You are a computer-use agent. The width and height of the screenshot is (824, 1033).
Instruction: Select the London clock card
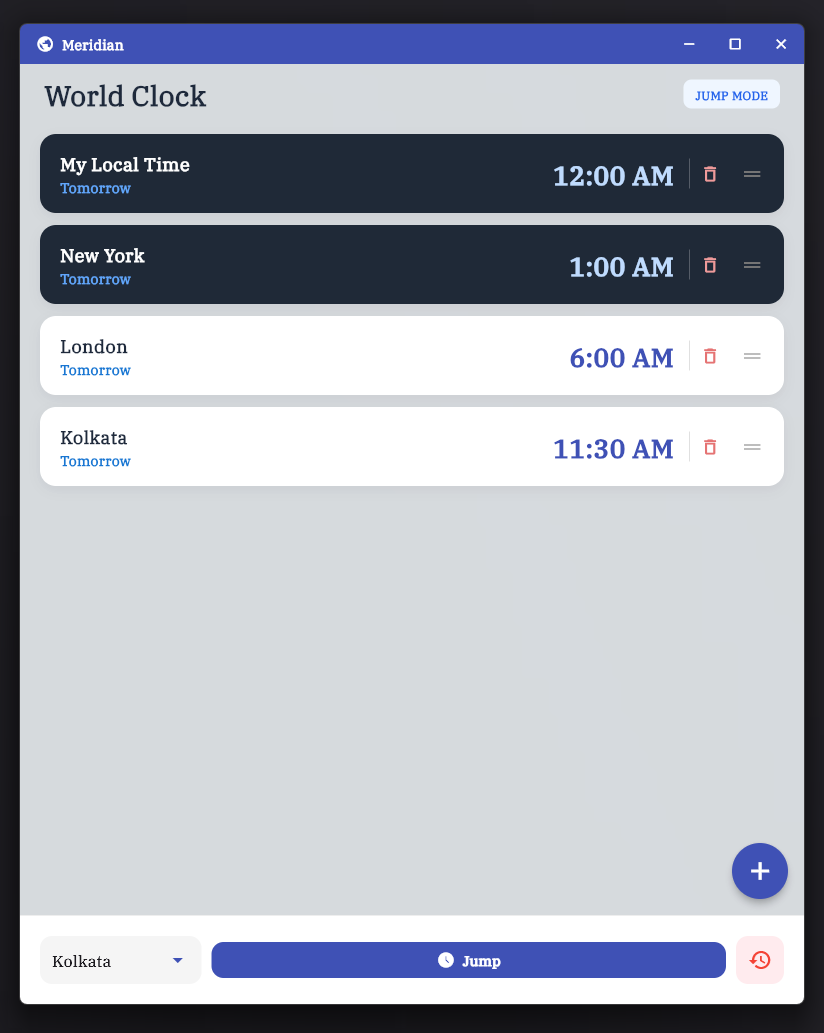tap(300, 356)
